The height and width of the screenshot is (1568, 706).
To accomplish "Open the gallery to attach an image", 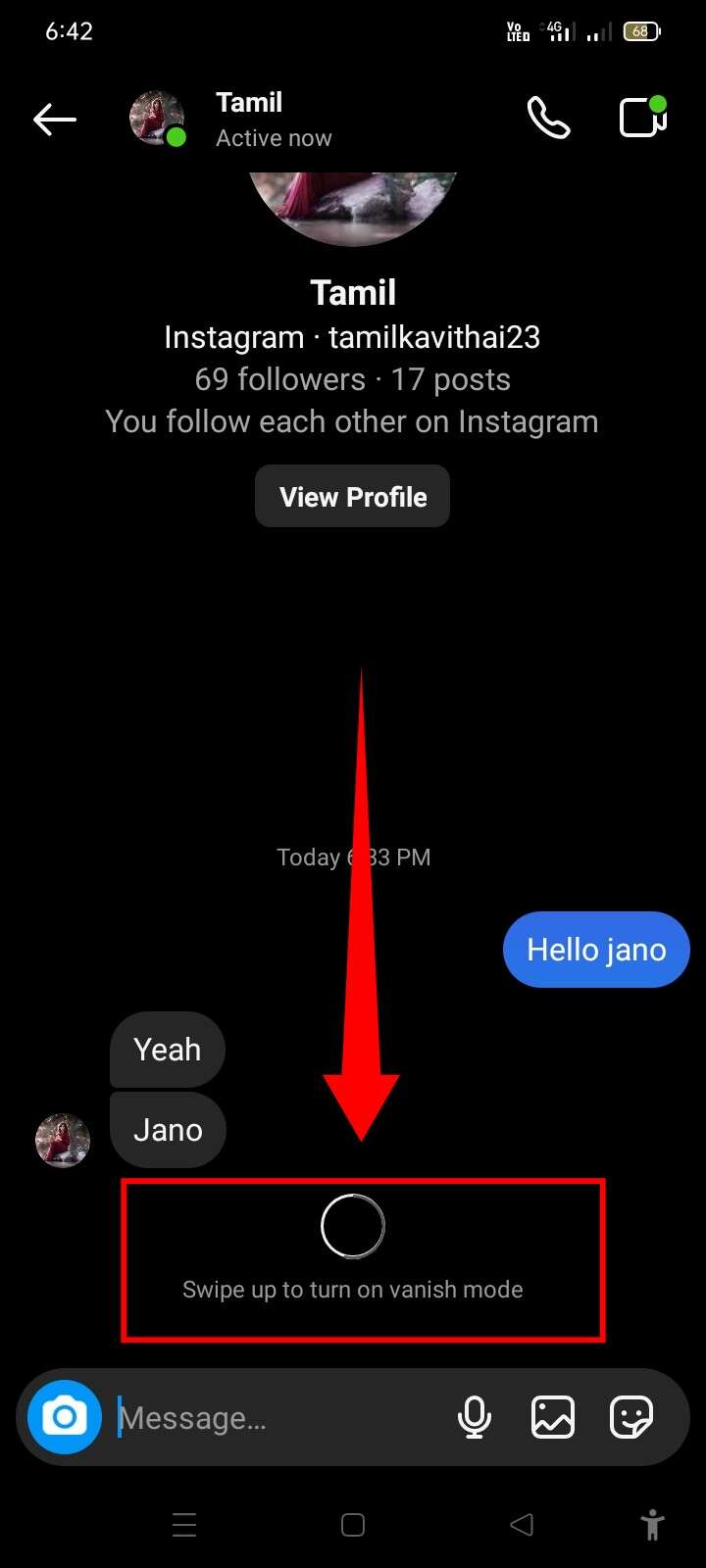I will coord(552,1416).
